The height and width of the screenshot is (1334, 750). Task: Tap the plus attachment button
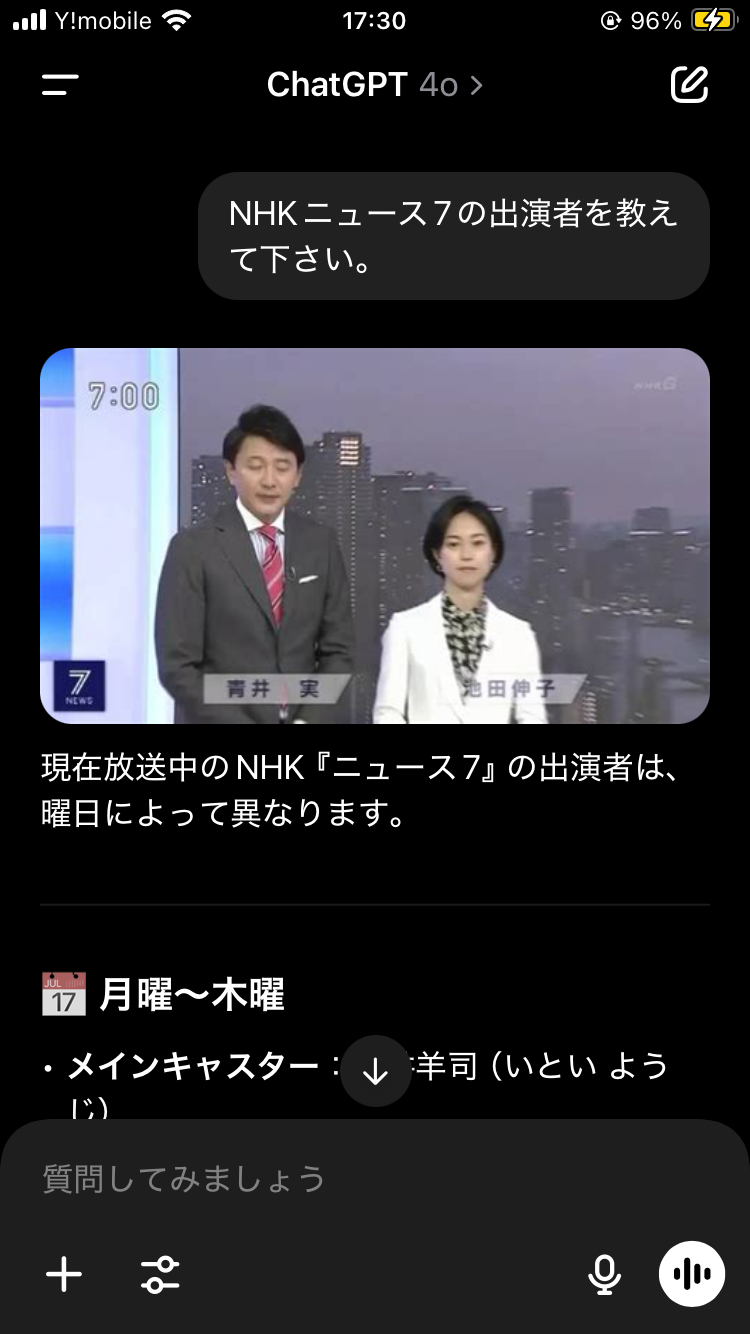coord(64,1274)
